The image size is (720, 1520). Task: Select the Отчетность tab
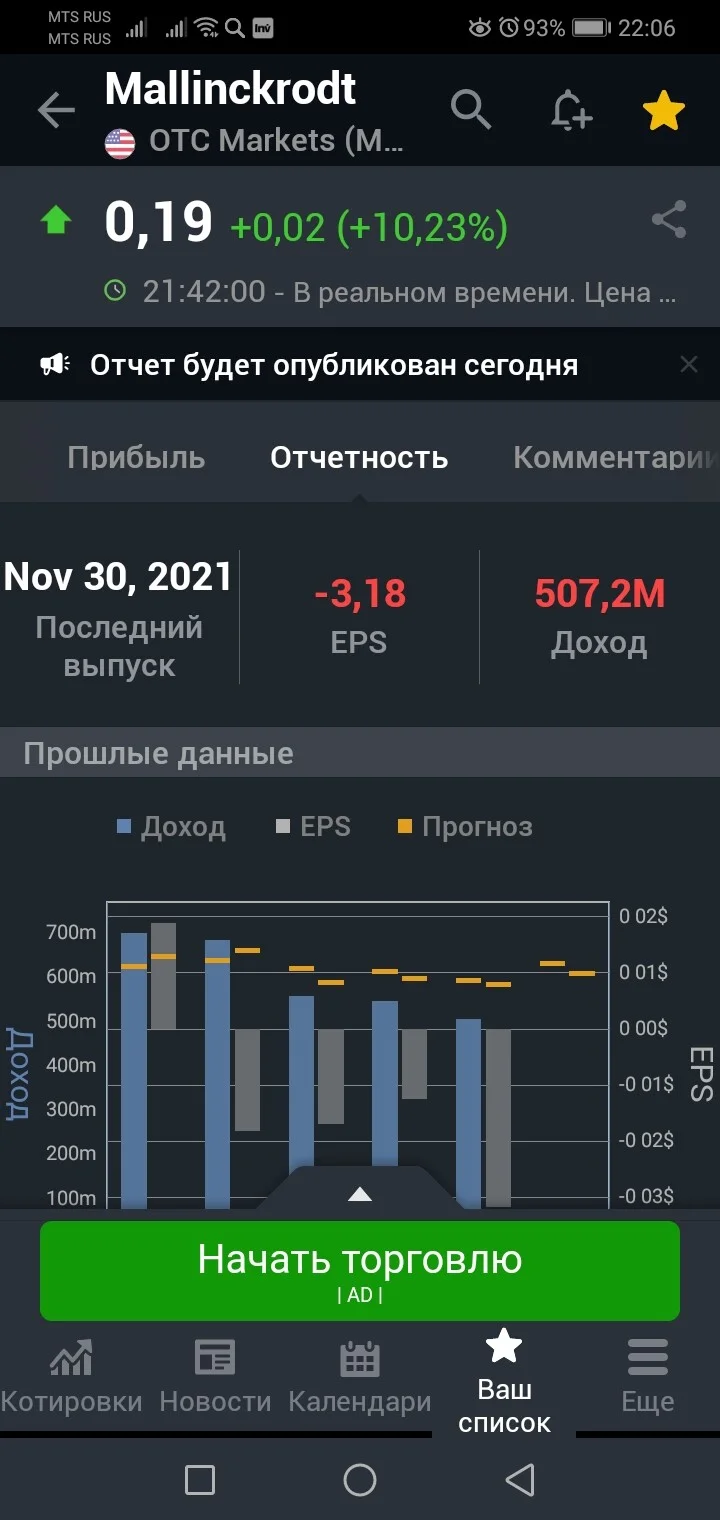click(359, 458)
